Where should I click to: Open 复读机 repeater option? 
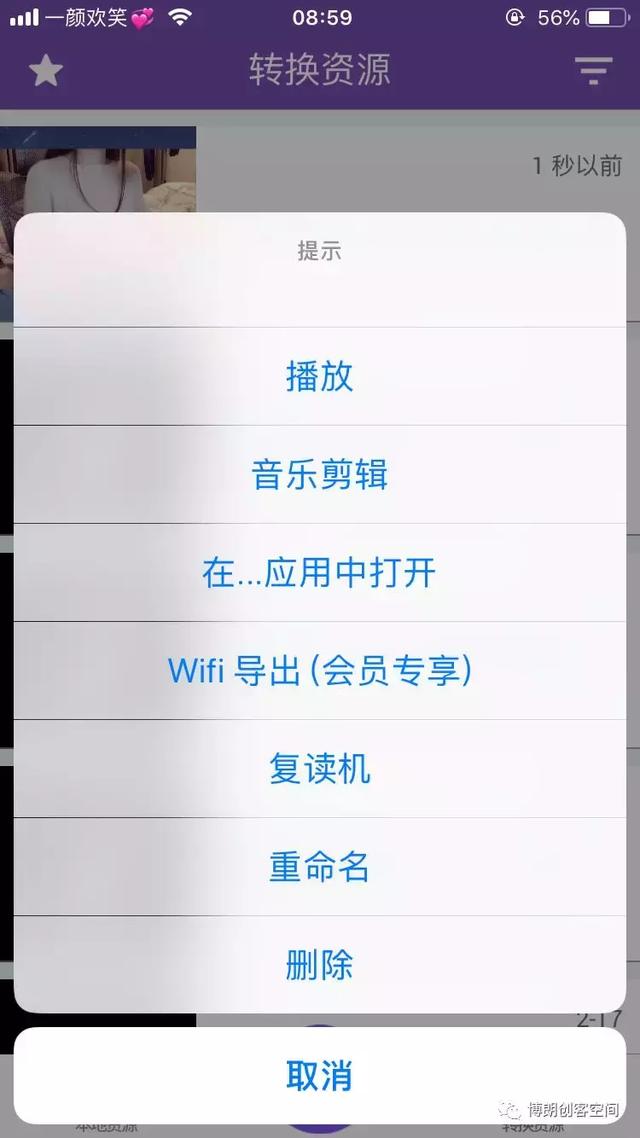320,769
